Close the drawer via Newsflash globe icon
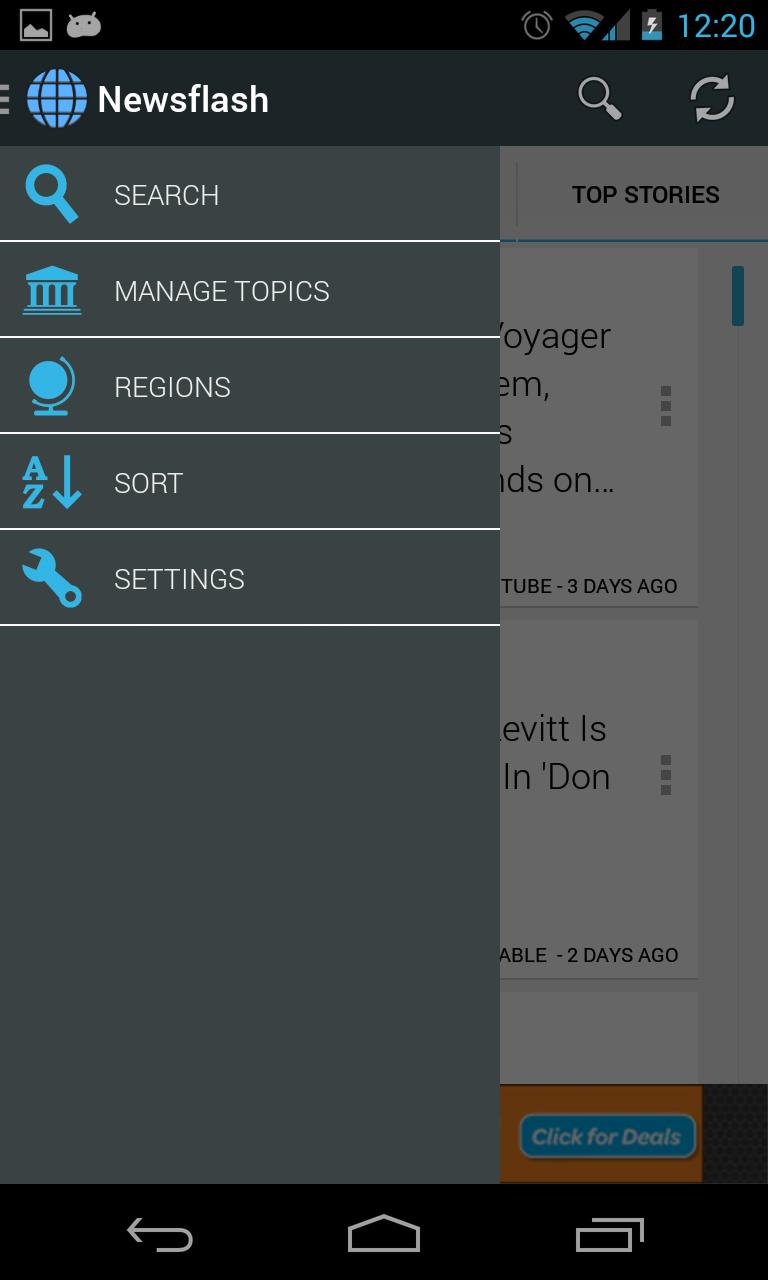This screenshot has width=768, height=1280. coord(55,99)
